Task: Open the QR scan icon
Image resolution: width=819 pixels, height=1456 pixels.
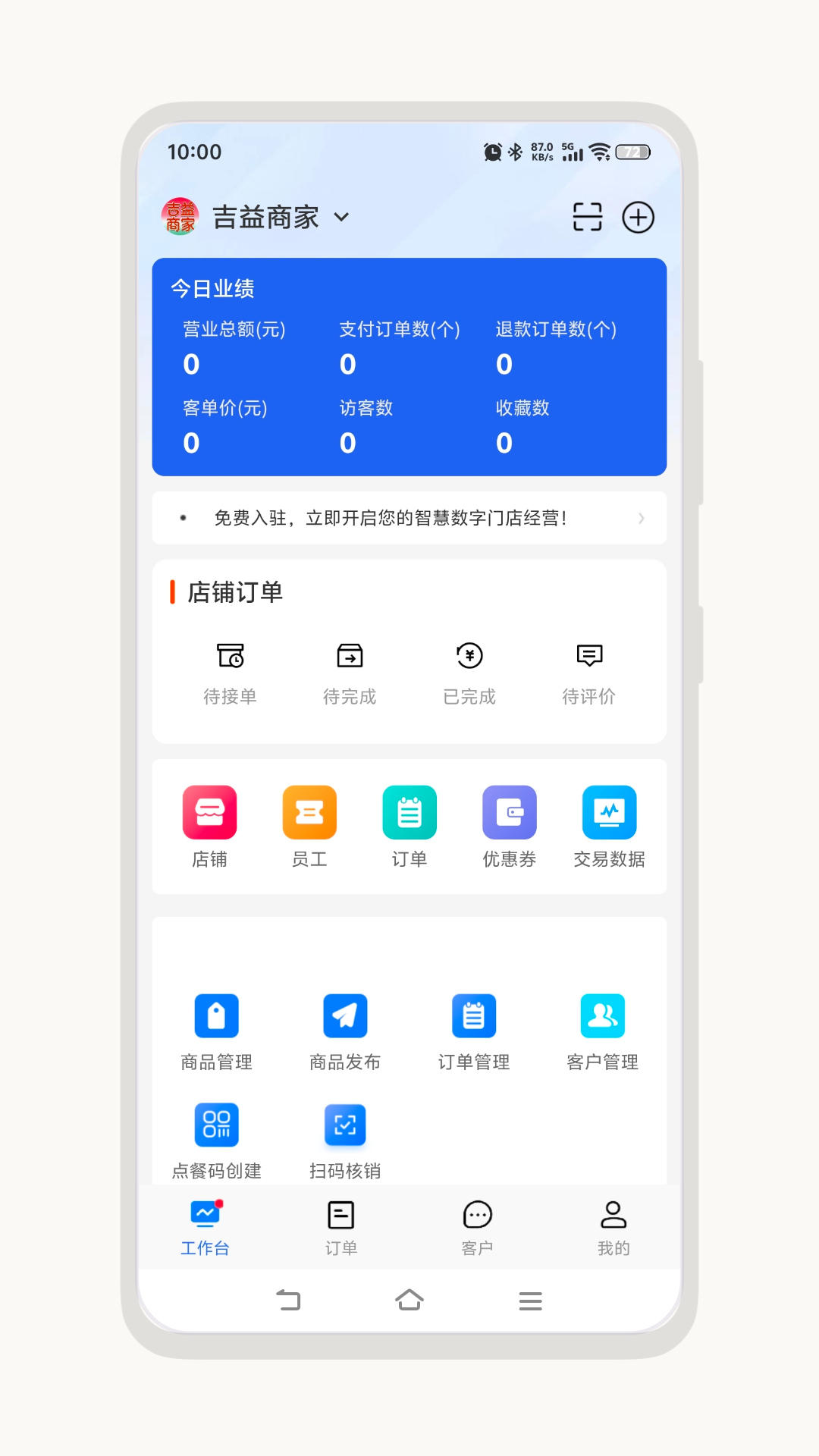Action: click(x=587, y=217)
